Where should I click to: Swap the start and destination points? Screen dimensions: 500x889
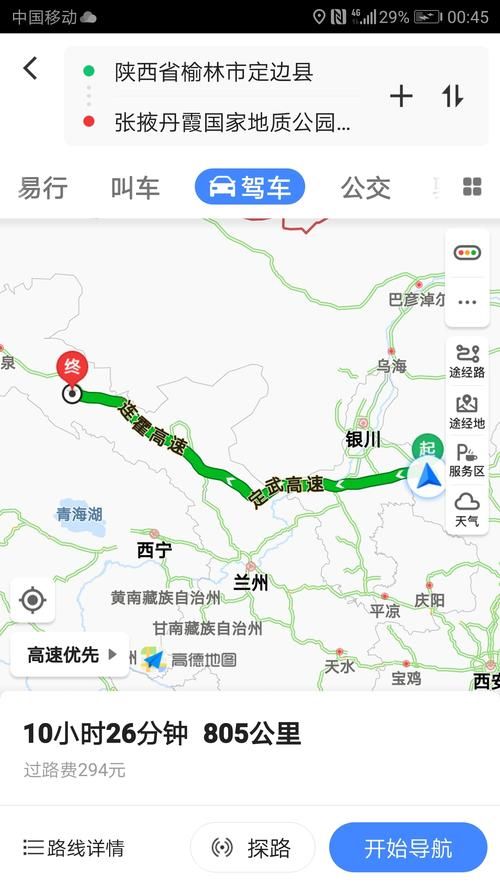[x=453, y=96]
